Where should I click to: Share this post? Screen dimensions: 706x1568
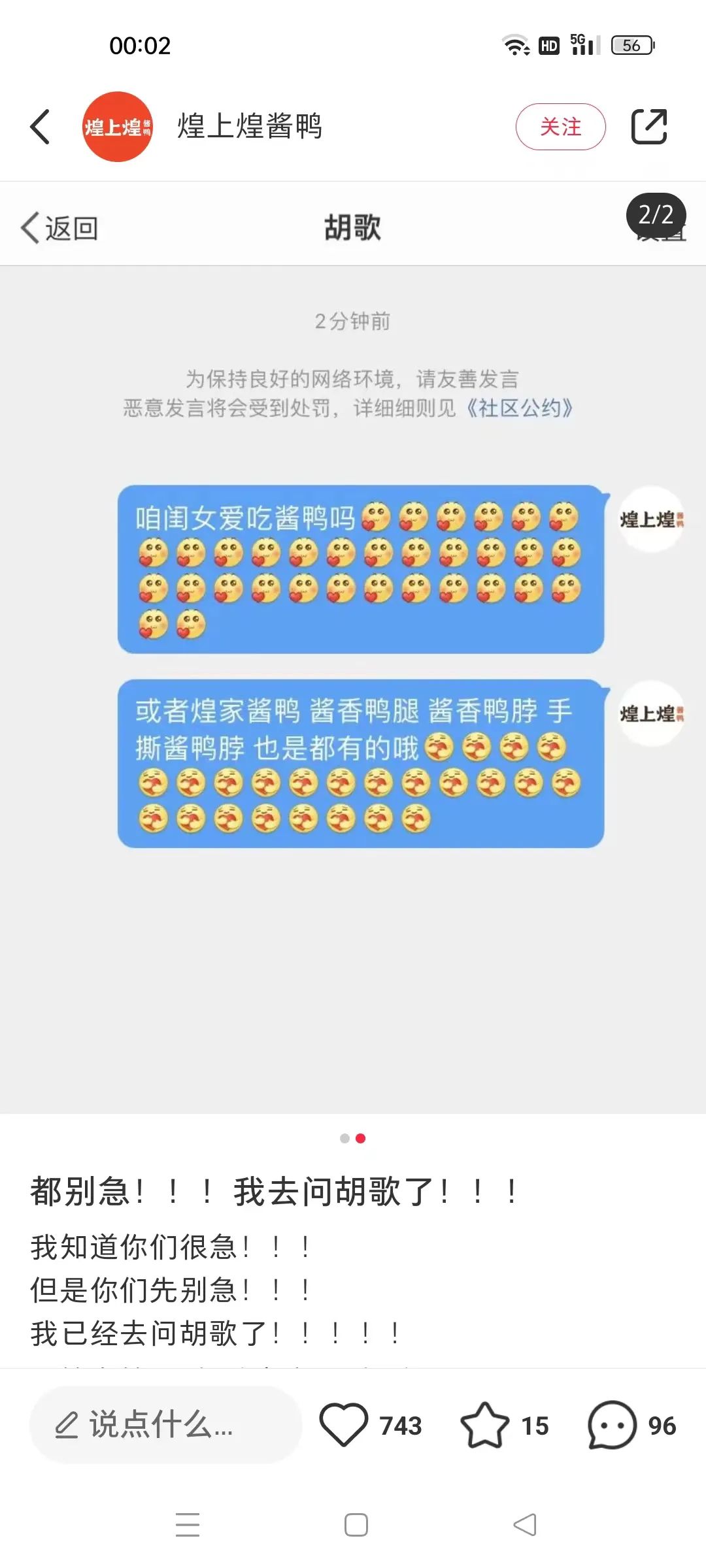click(x=648, y=127)
